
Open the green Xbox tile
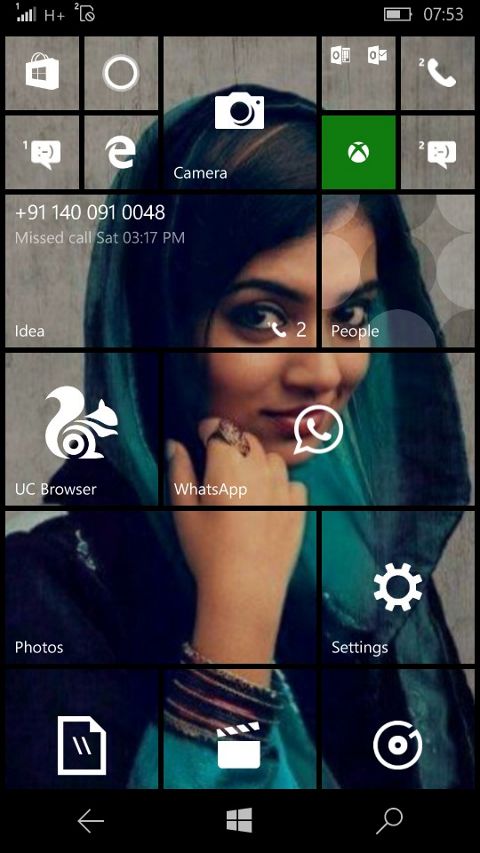coord(359,152)
